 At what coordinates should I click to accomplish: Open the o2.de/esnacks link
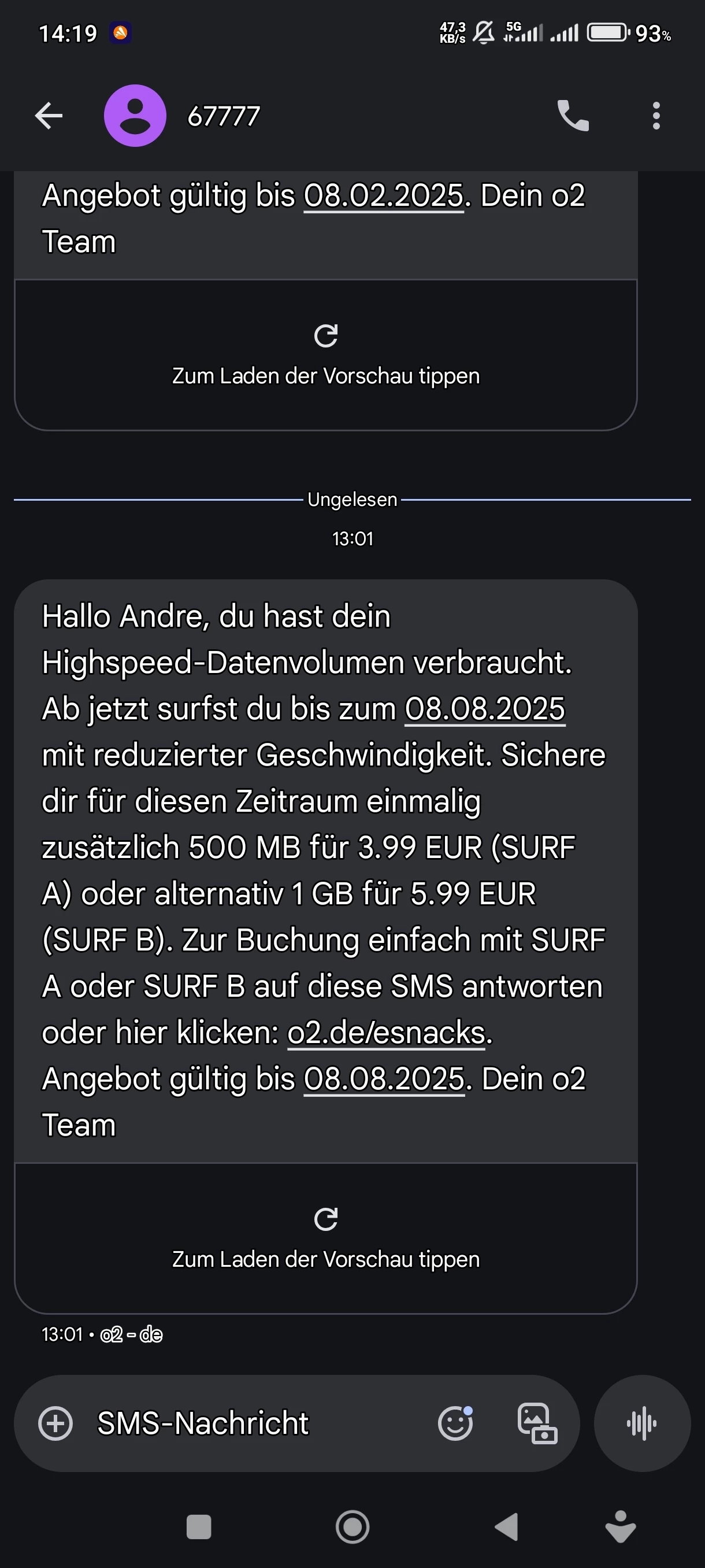[386, 1033]
